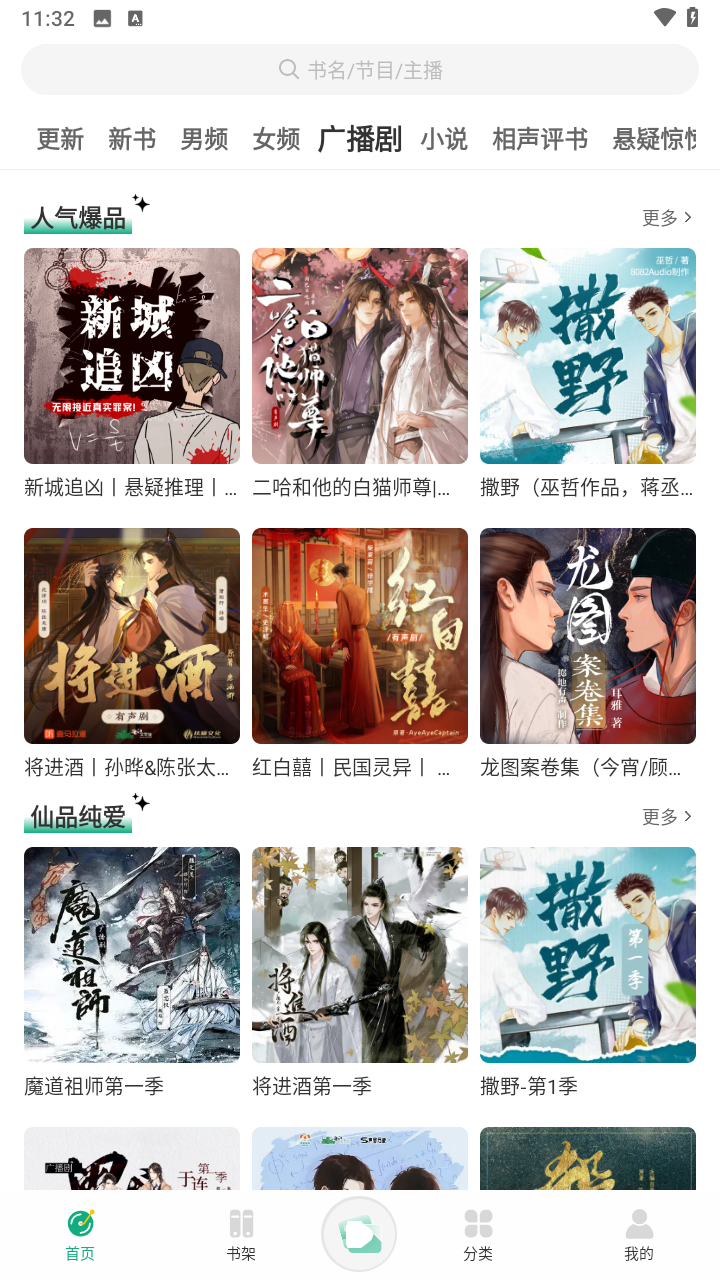Select the 女频 tab
This screenshot has height=1280, width=720.
pos(276,139)
